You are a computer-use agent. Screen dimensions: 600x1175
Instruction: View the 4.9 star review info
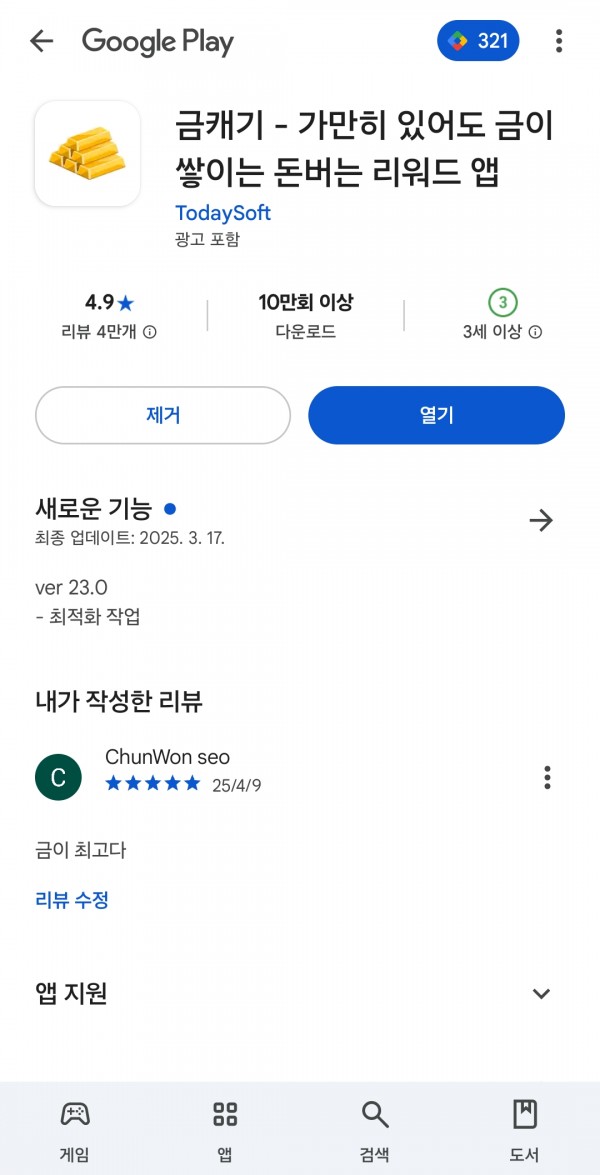tap(109, 315)
